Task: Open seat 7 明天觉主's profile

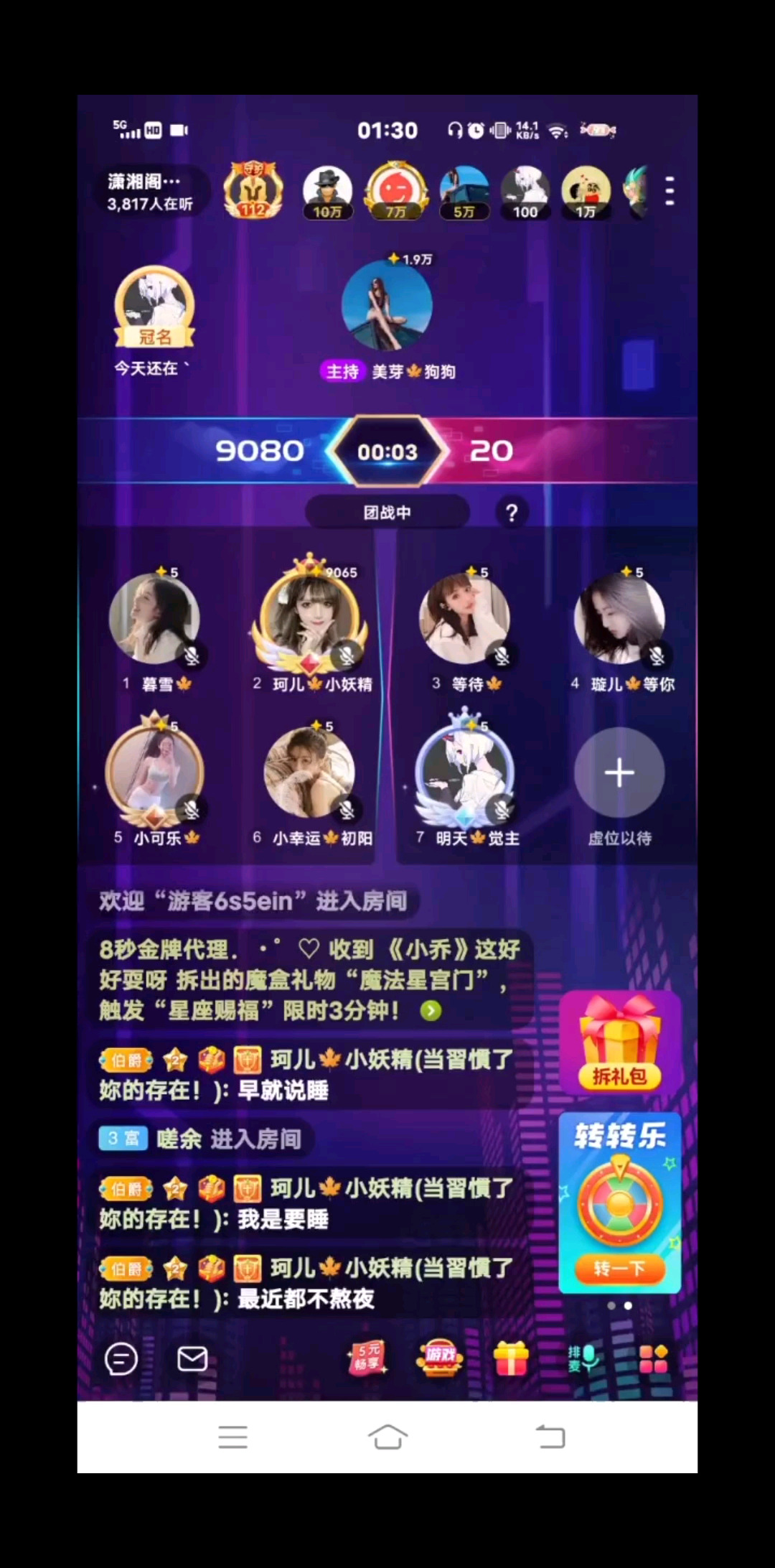Action: pyautogui.click(x=465, y=773)
